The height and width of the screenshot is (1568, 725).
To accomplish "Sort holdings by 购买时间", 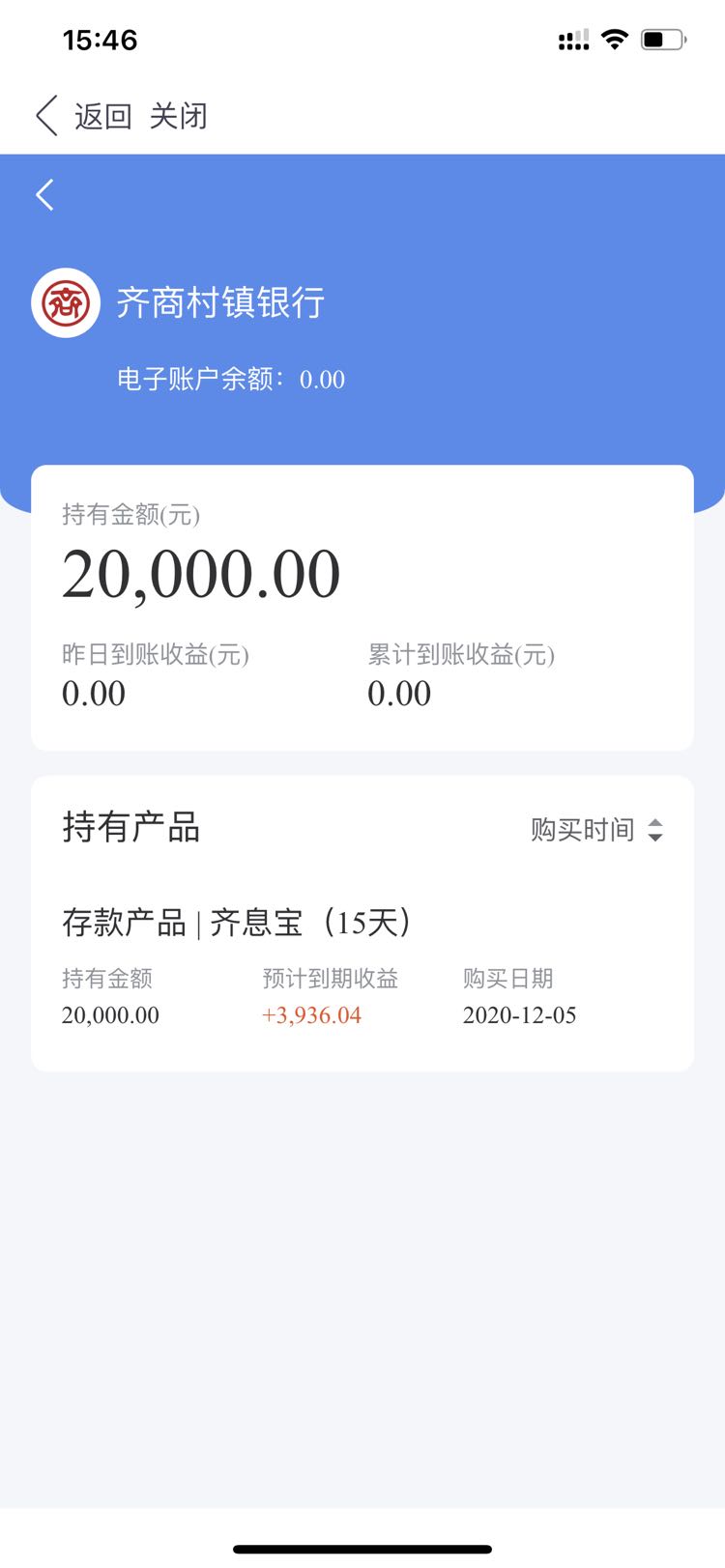I will pyautogui.click(x=597, y=829).
